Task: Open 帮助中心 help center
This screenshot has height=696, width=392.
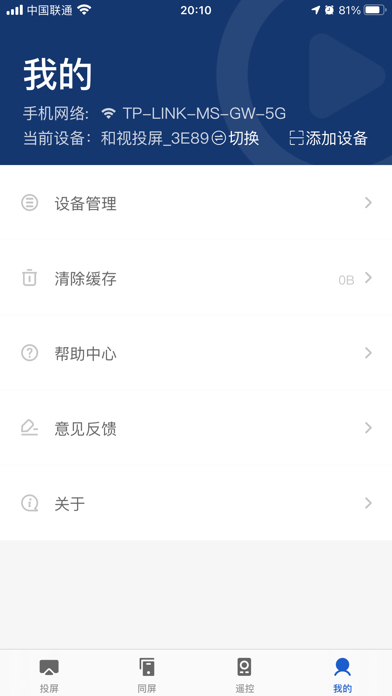Action: [196, 353]
